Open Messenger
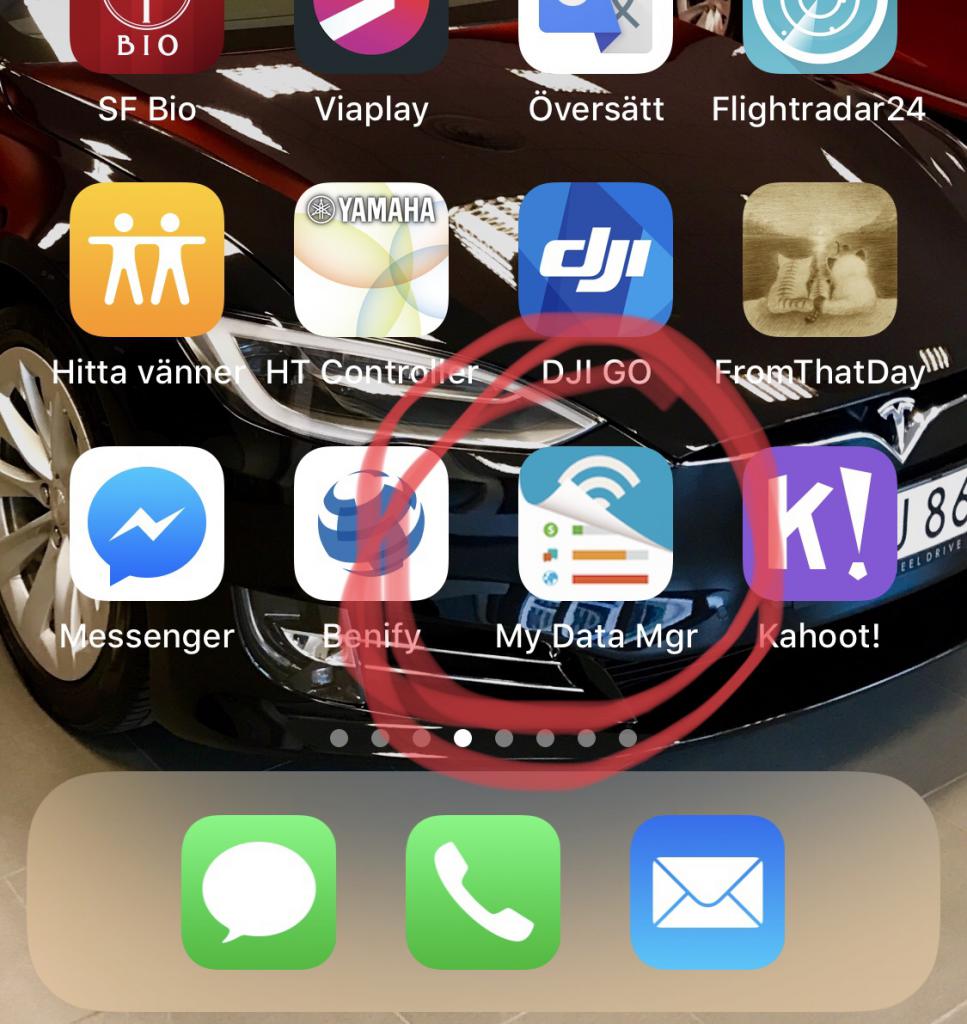Image resolution: width=967 pixels, height=1024 pixels. [147, 523]
